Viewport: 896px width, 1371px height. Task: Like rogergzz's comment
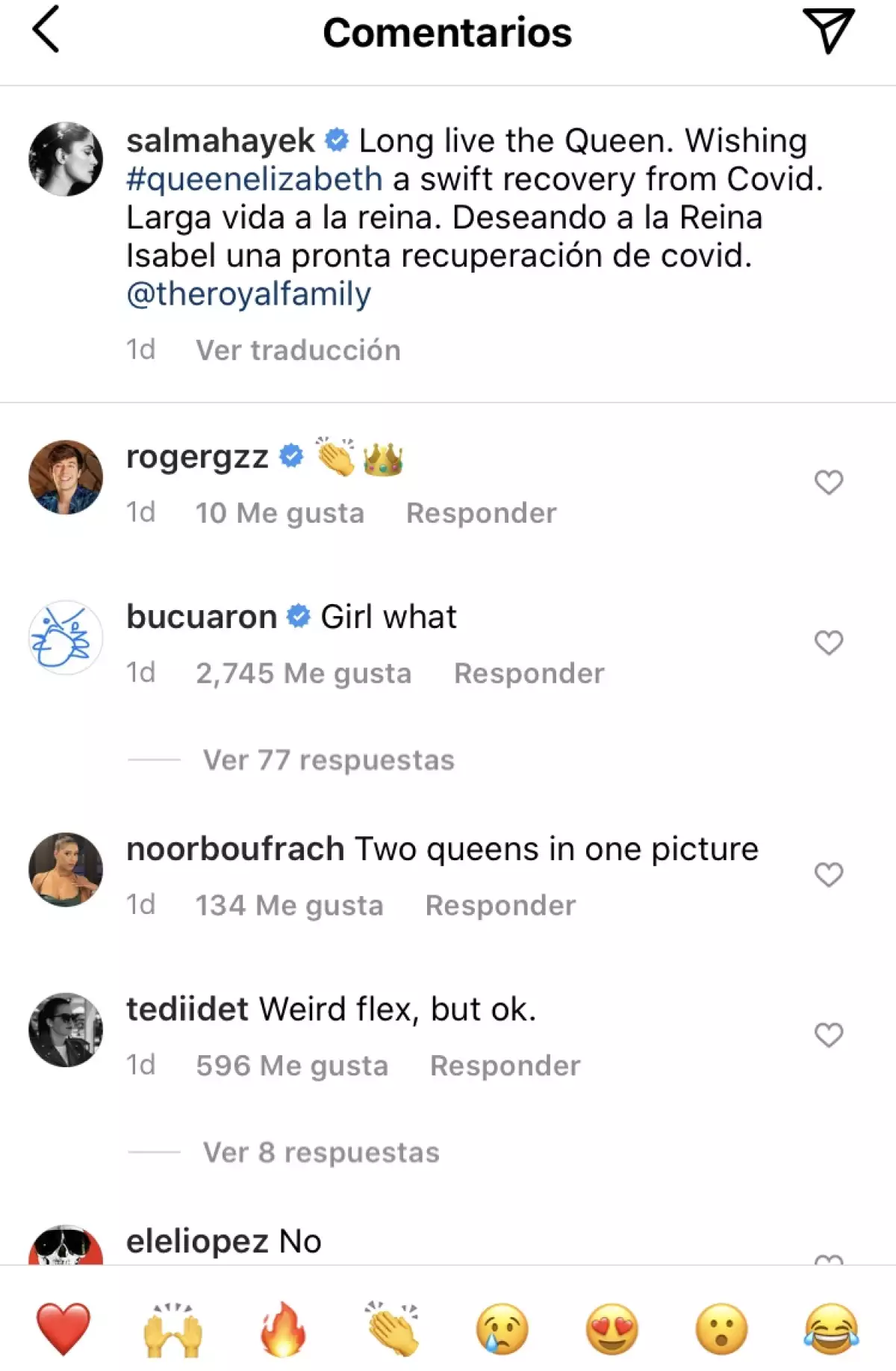(x=828, y=482)
